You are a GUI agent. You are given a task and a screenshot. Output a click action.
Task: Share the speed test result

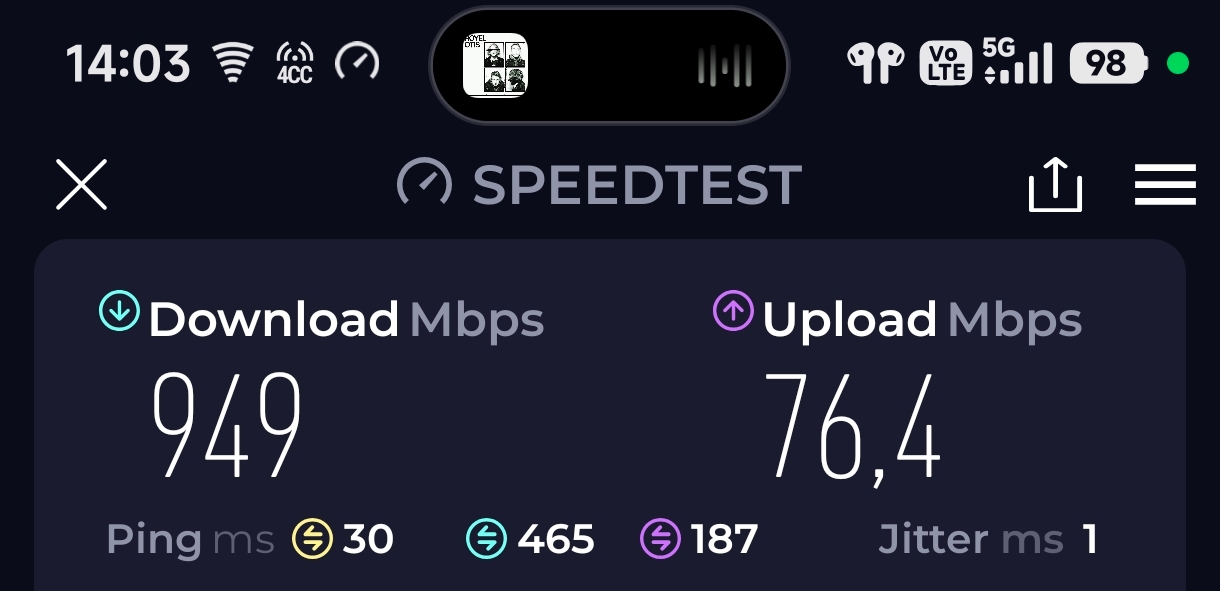pos(1055,185)
